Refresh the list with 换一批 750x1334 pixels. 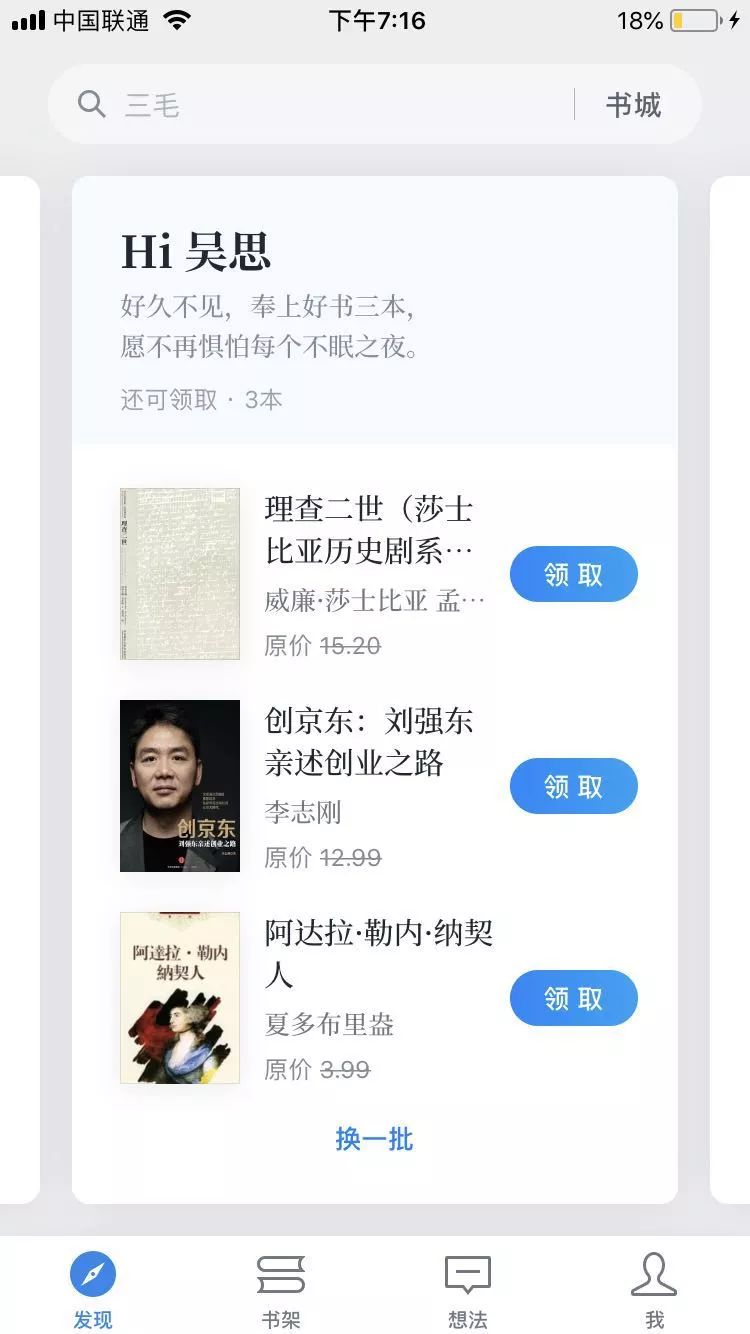point(374,1139)
